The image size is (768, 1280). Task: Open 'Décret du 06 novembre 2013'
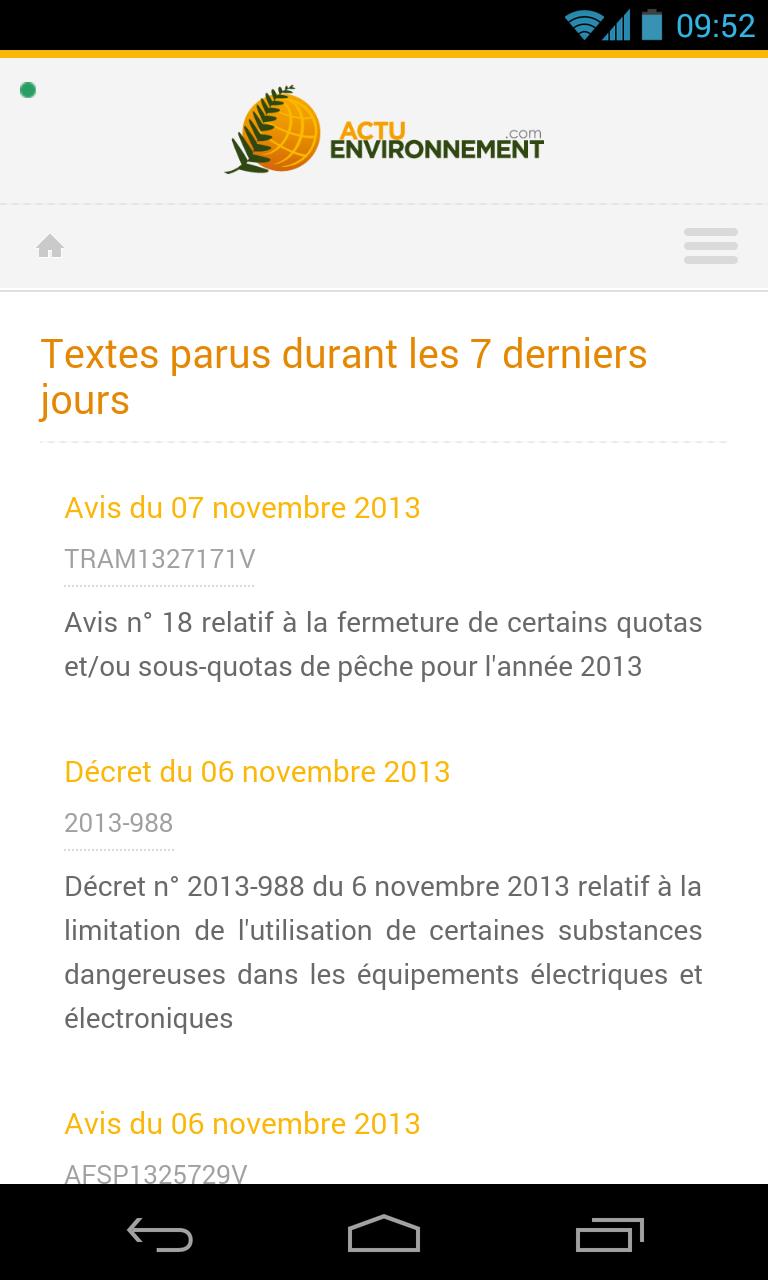click(257, 772)
